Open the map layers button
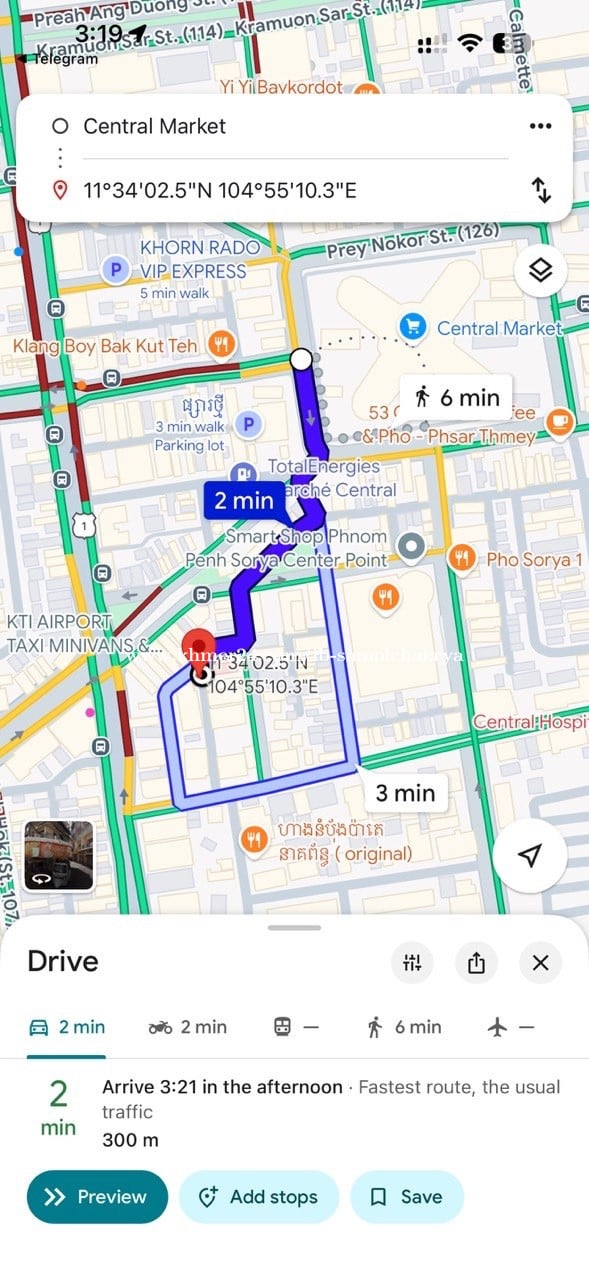This screenshot has height=1280, width=589. pyautogui.click(x=541, y=270)
